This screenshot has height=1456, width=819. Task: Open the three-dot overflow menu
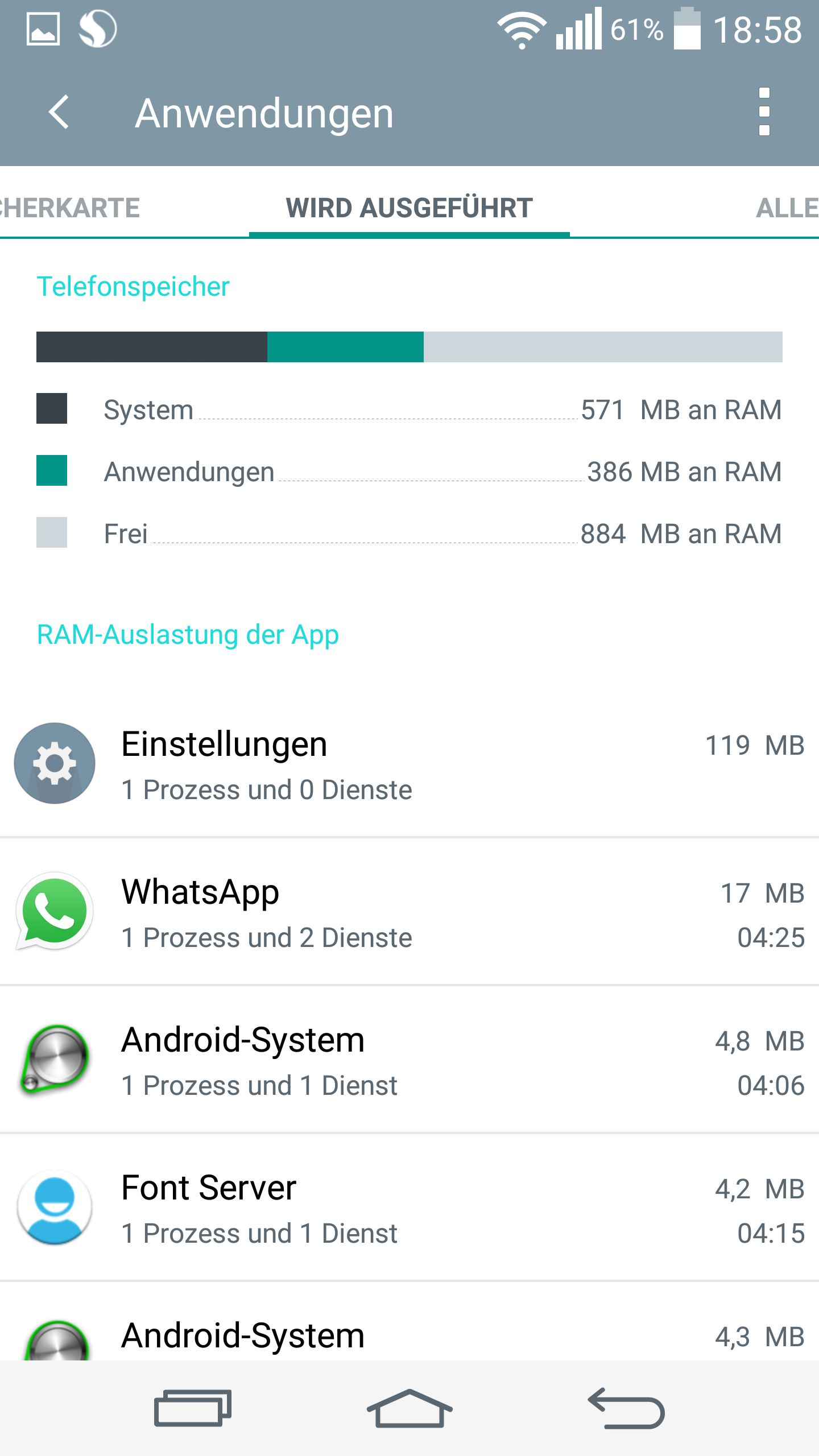764,112
